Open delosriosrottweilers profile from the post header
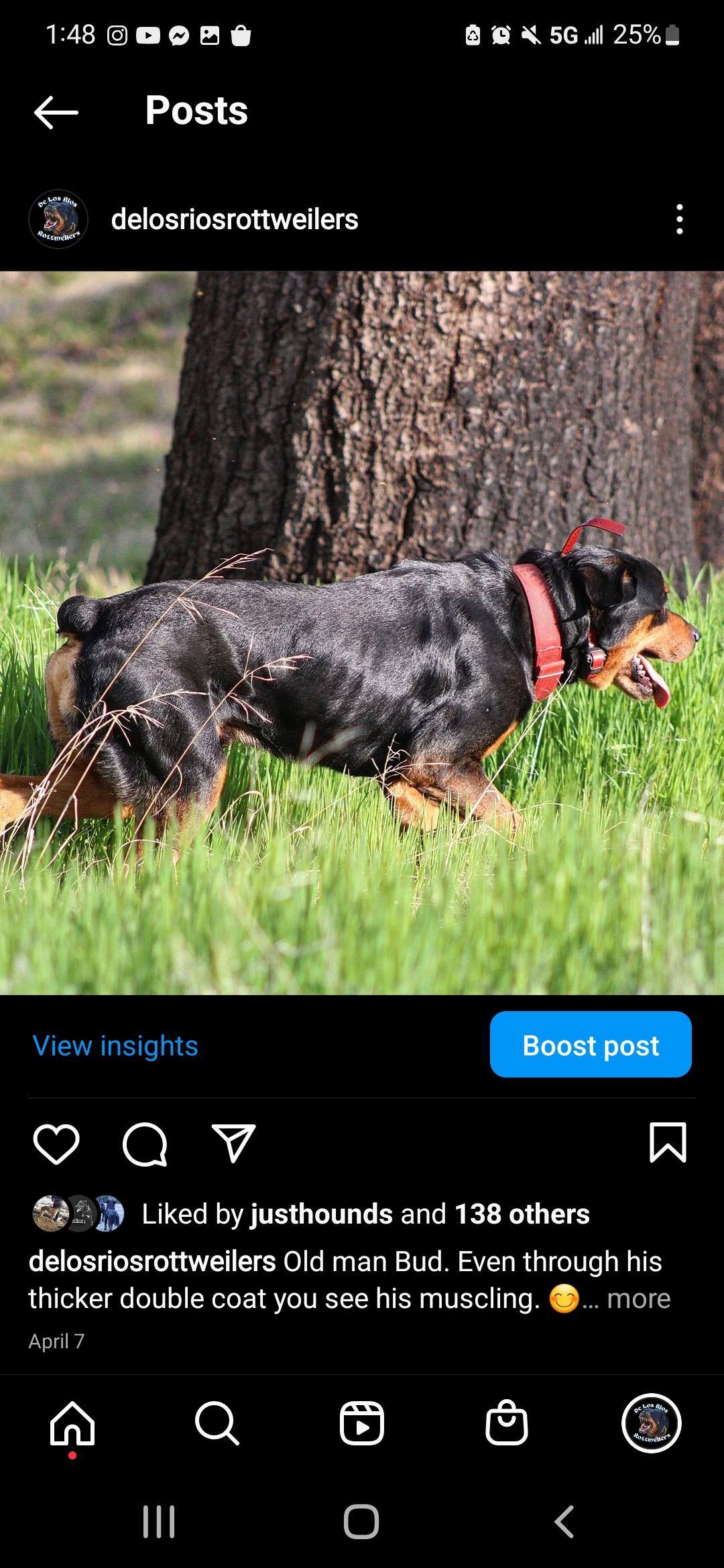The width and height of the screenshot is (724, 1568). tap(234, 219)
